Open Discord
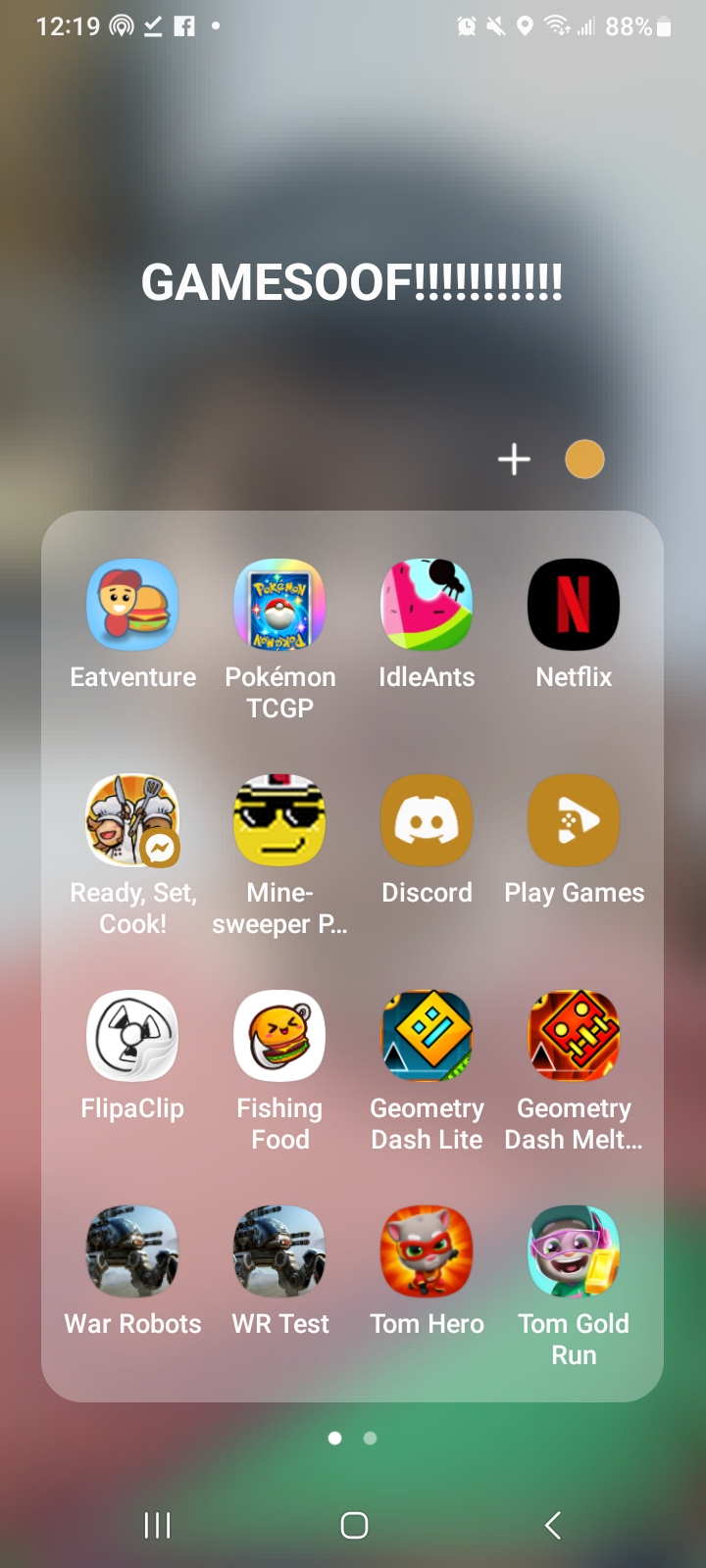Image resolution: width=706 pixels, height=1568 pixels. (427, 820)
